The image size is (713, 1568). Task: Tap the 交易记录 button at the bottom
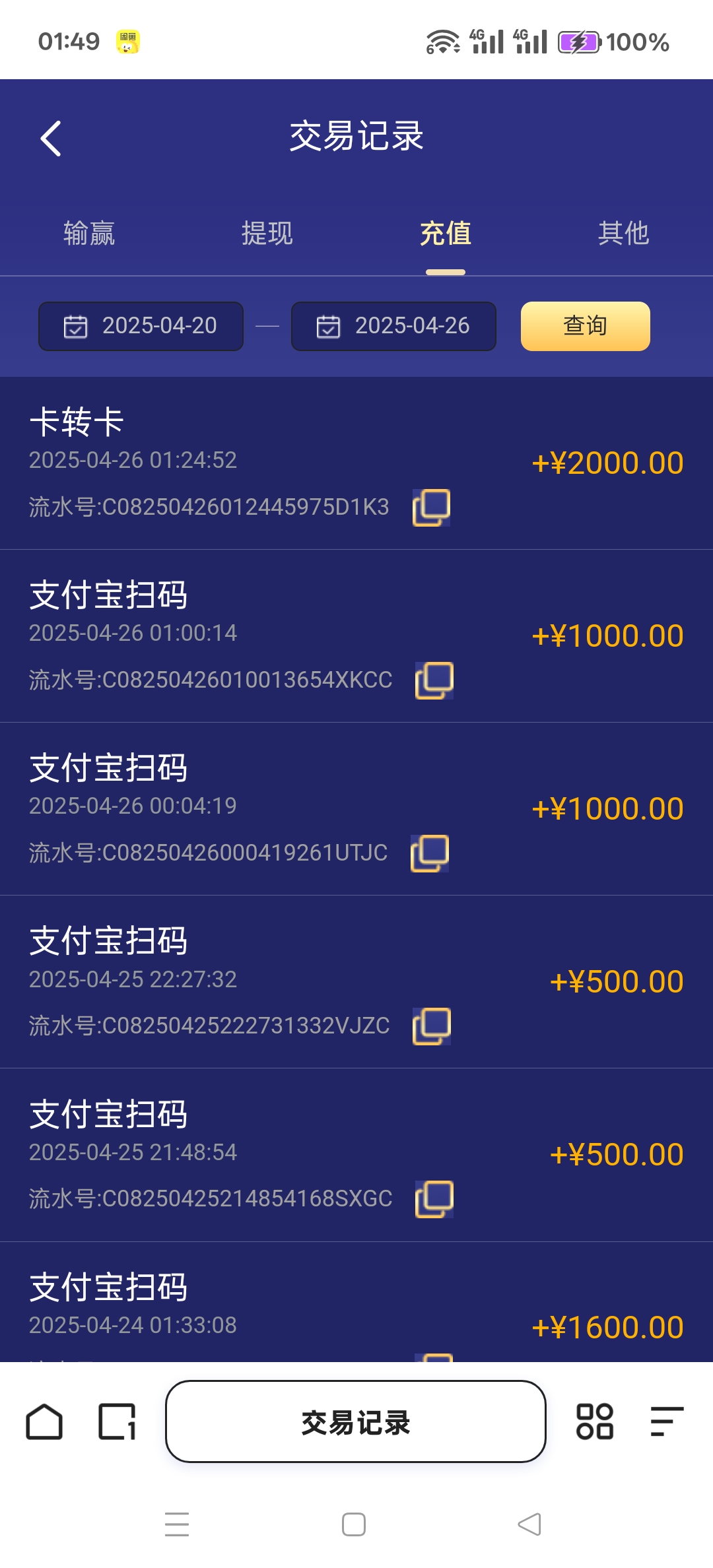click(x=355, y=1422)
